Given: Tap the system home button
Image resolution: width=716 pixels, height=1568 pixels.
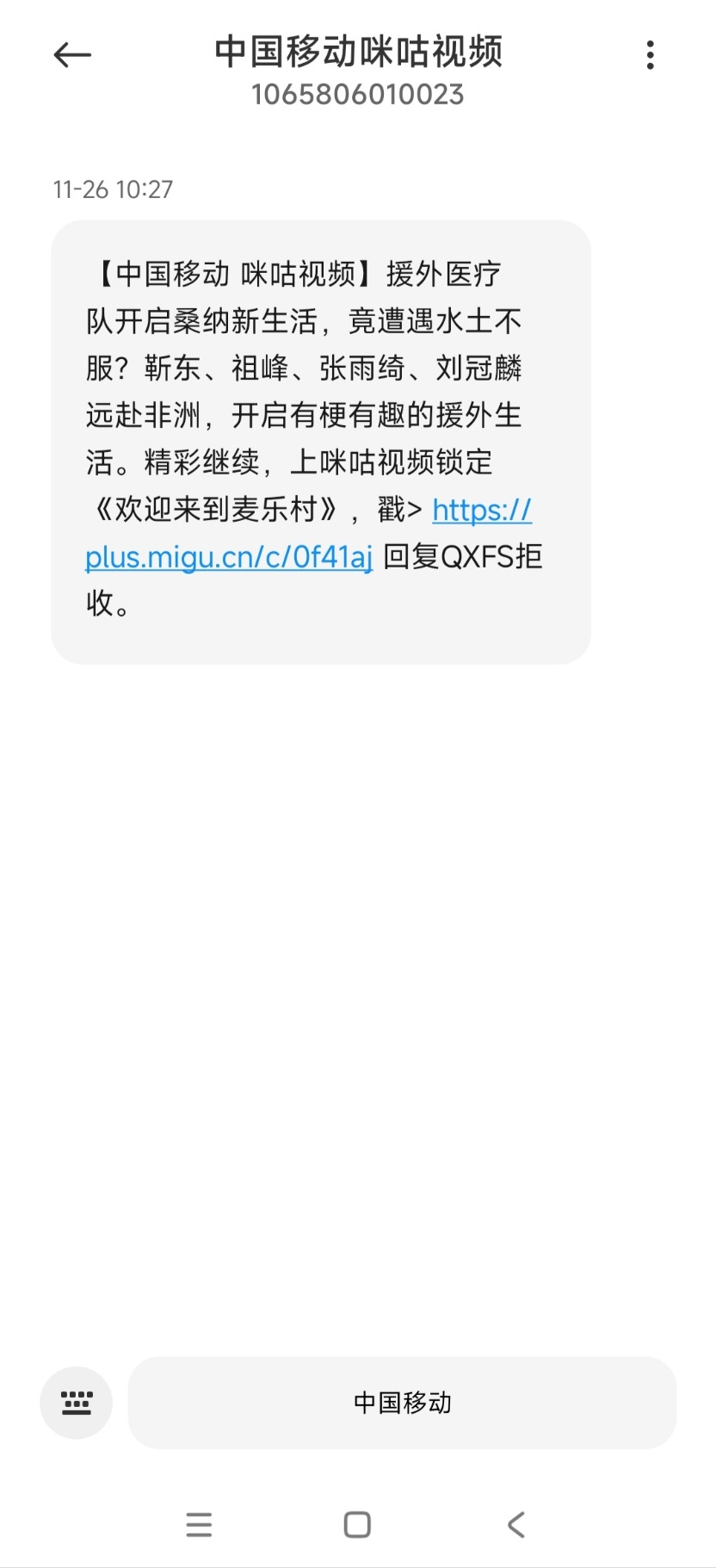Looking at the screenshot, I should [357, 1525].
